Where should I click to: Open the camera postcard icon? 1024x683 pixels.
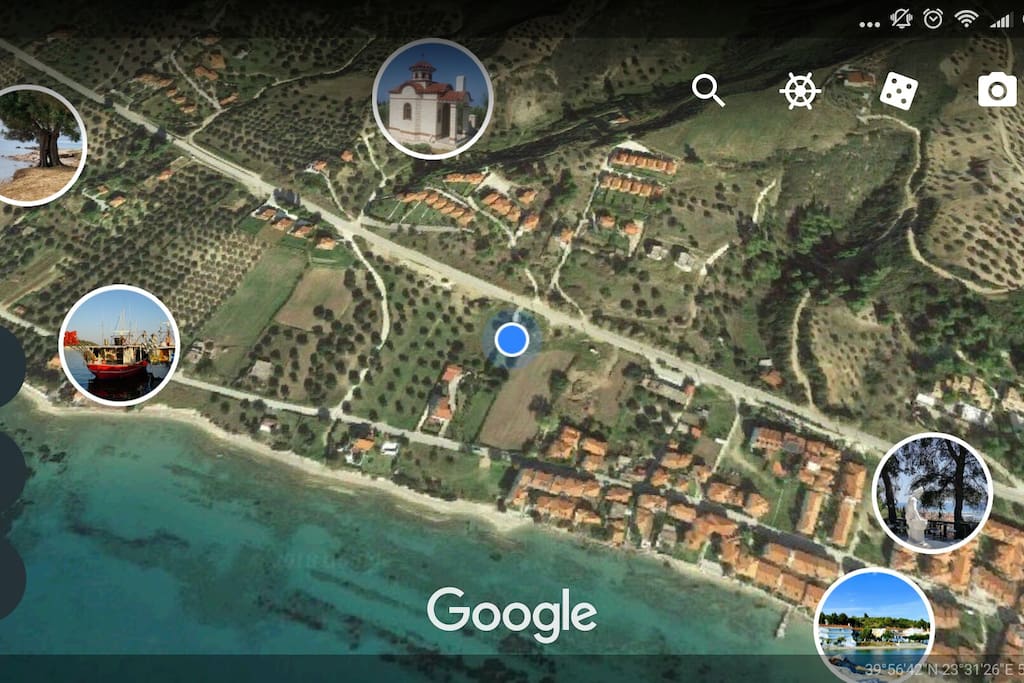996,91
